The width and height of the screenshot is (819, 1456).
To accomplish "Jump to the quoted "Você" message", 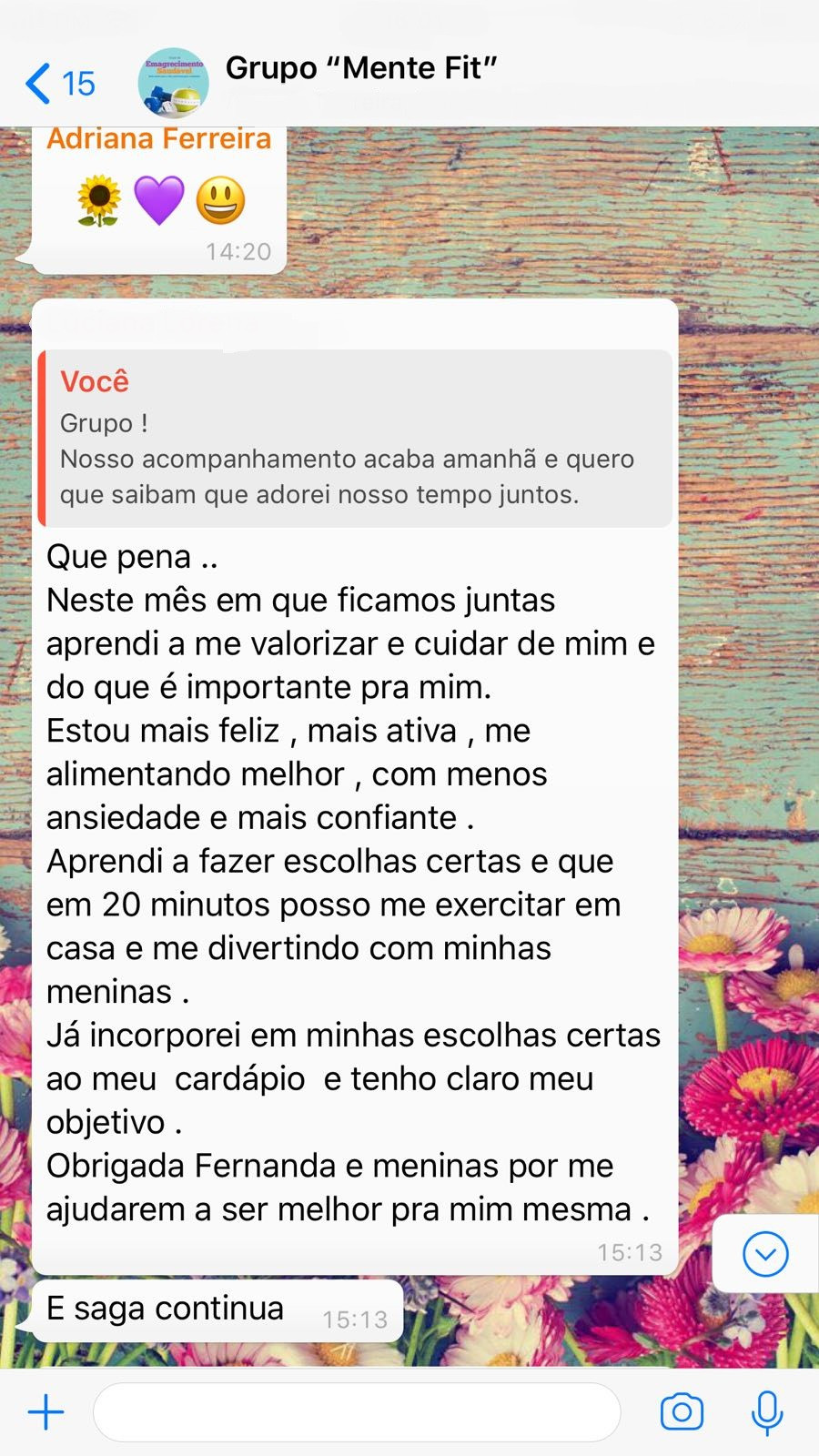I will (355, 439).
